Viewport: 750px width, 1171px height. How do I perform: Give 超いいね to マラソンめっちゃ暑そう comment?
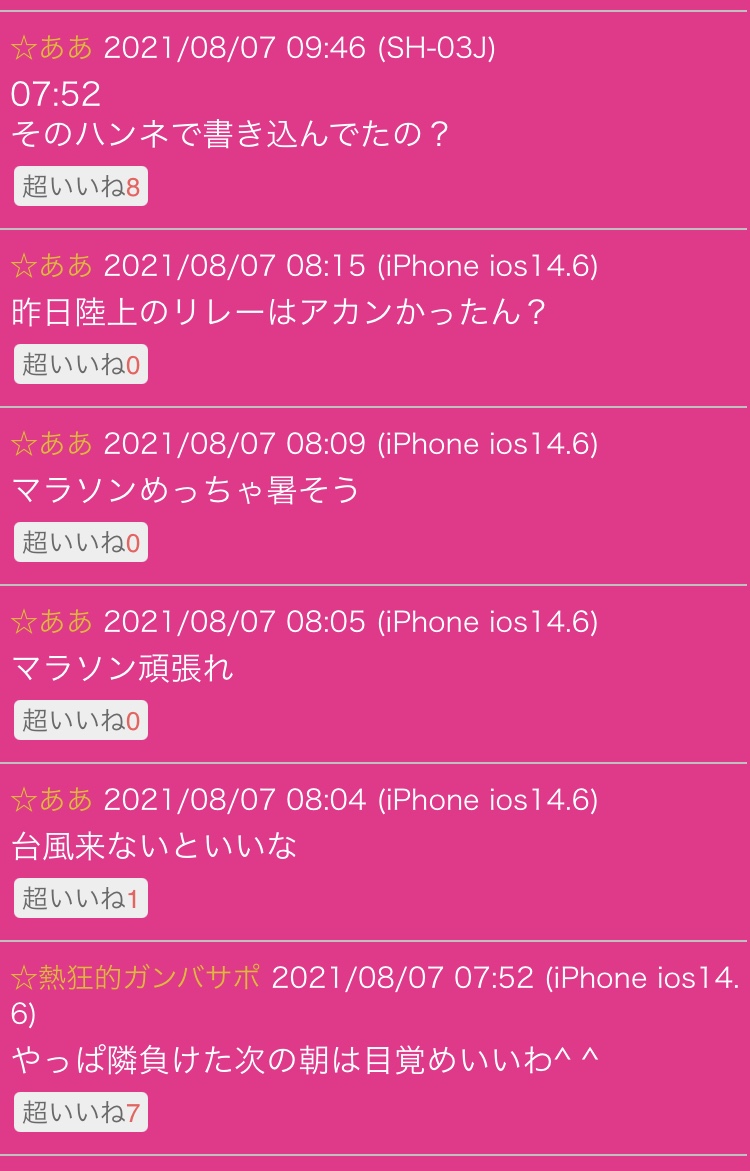pos(81,543)
